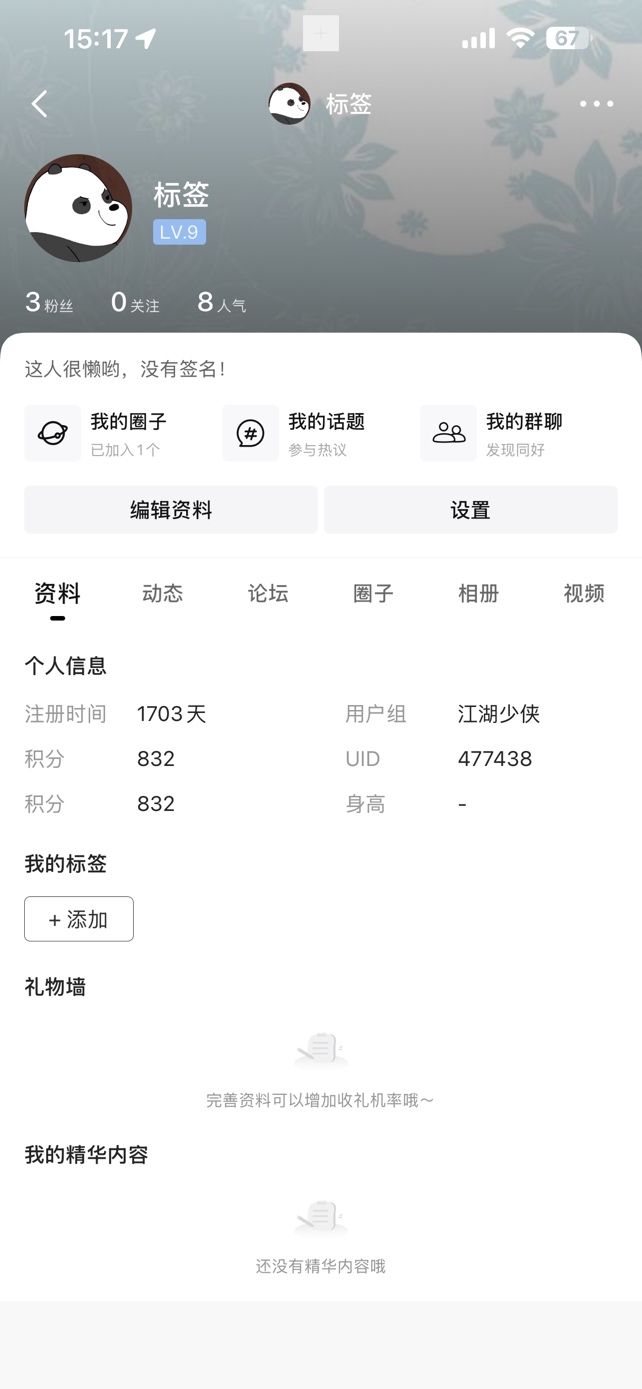Switch to the 视频 tab
Image resolution: width=642 pixels, height=1389 pixels.
[x=584, y=594]
